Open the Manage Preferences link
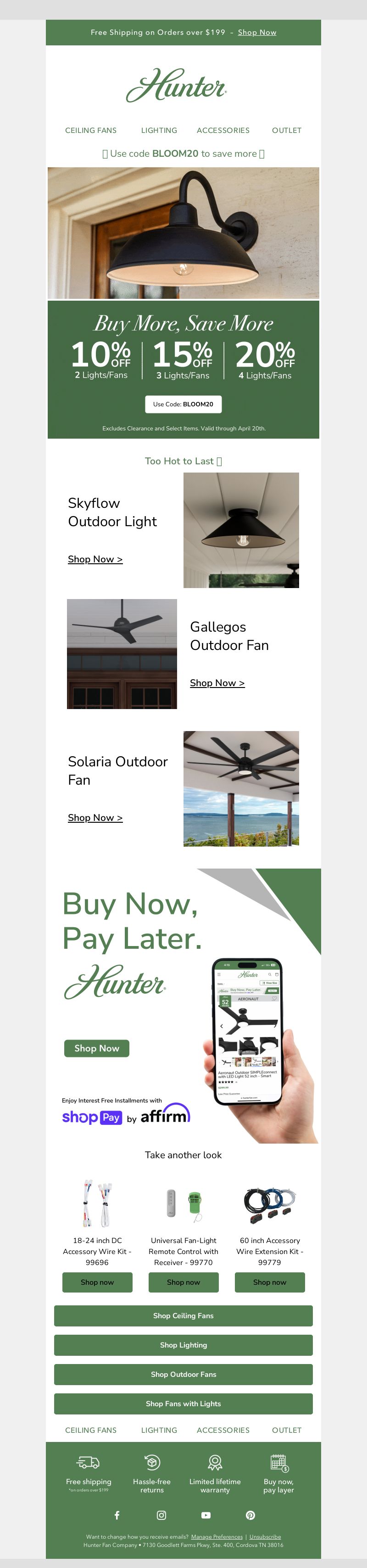Screen dimensions: 367x1568 pyautogui.click(x=217, y=1537)
